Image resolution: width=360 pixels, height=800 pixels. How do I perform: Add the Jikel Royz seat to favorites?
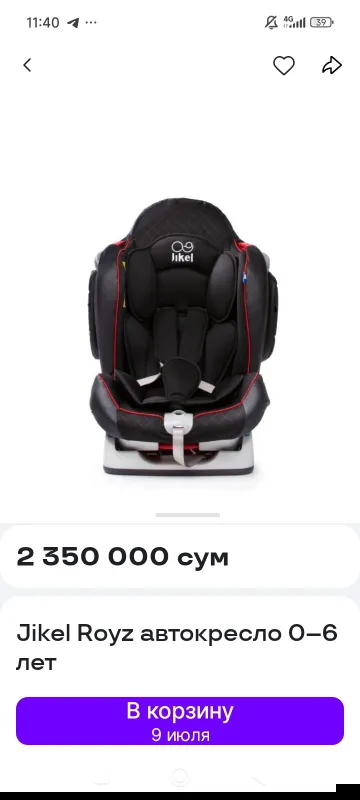point(284,65)
